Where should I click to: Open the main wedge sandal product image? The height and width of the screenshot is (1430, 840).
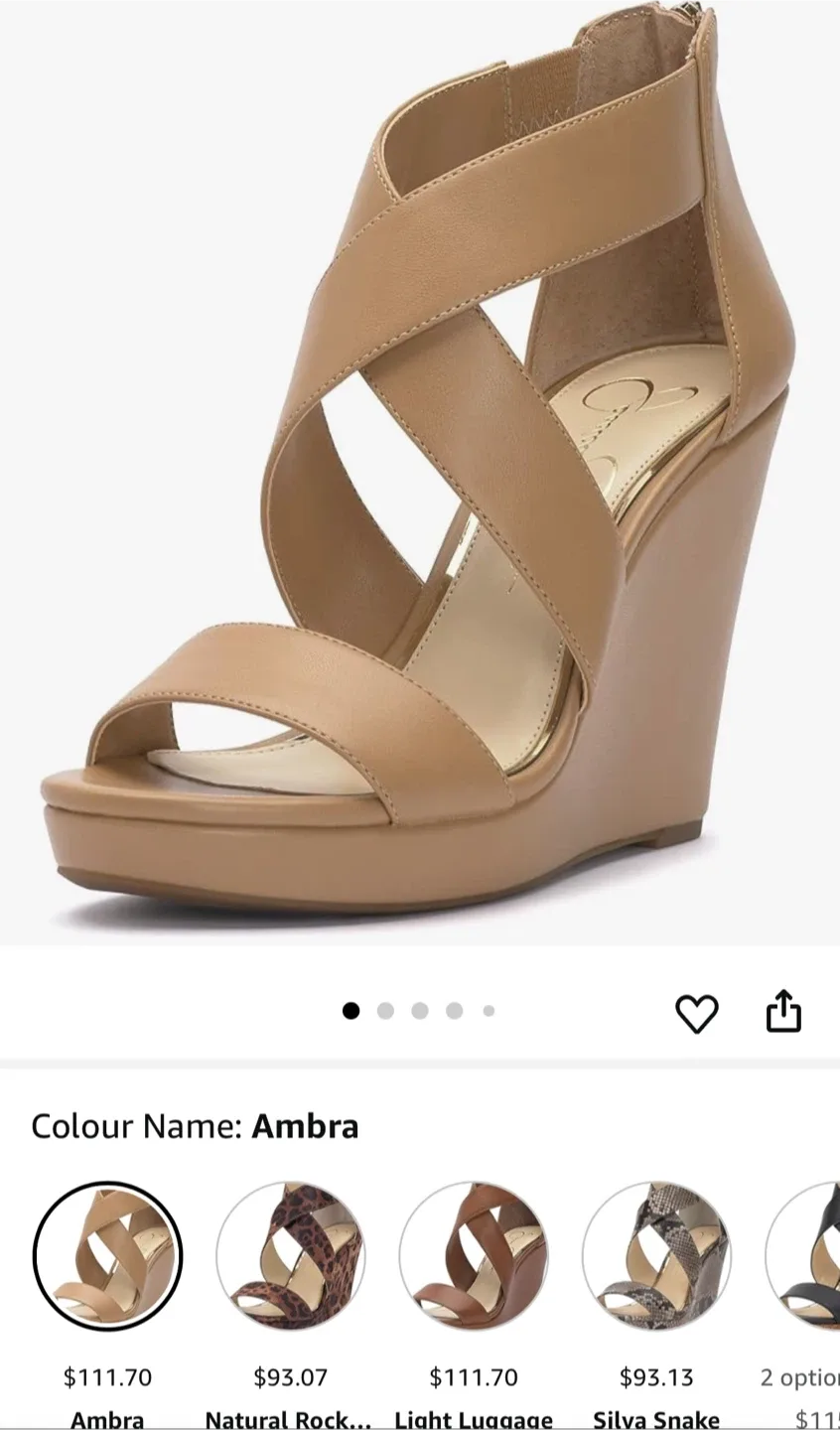pyautogui.click(x=420, y=472)
